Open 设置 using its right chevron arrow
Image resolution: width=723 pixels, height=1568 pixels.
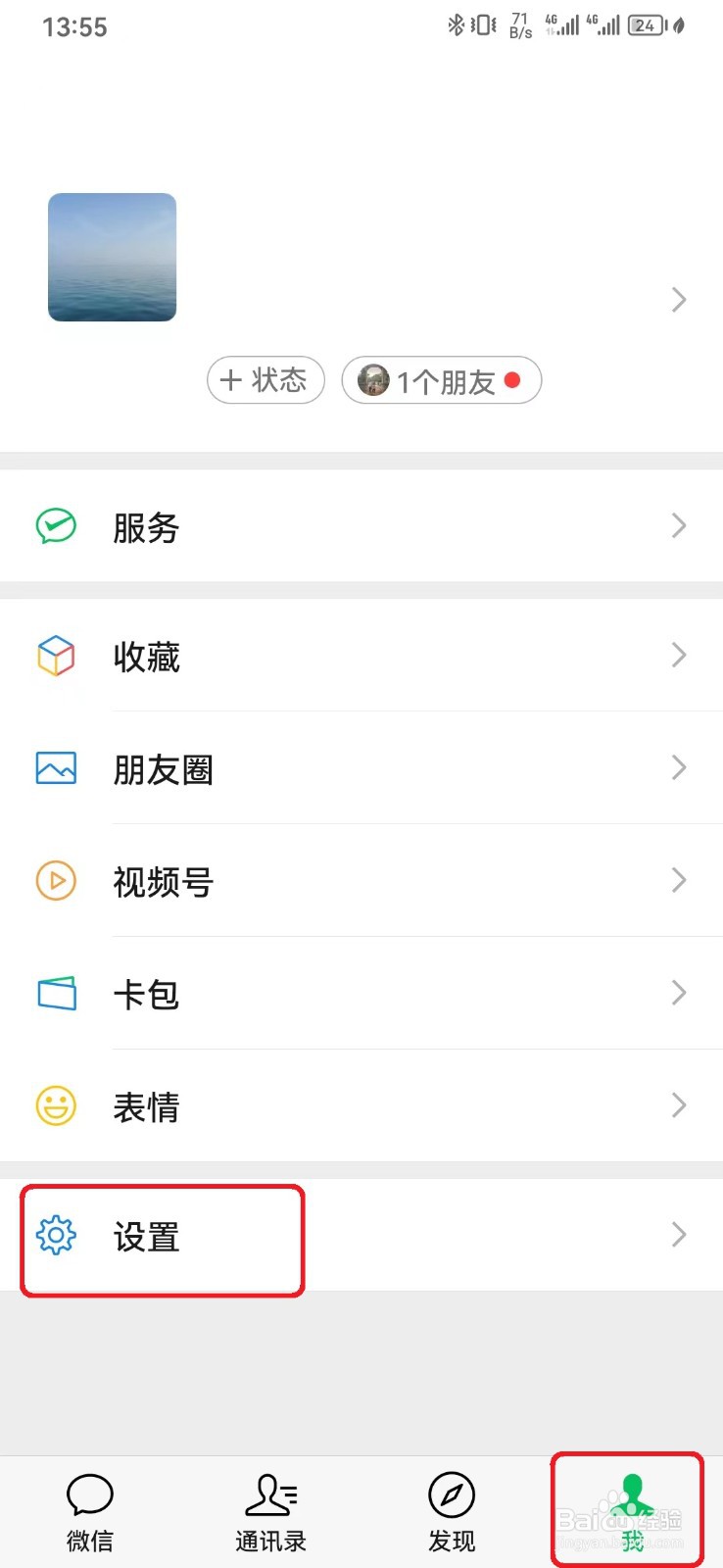point(678,1235)
